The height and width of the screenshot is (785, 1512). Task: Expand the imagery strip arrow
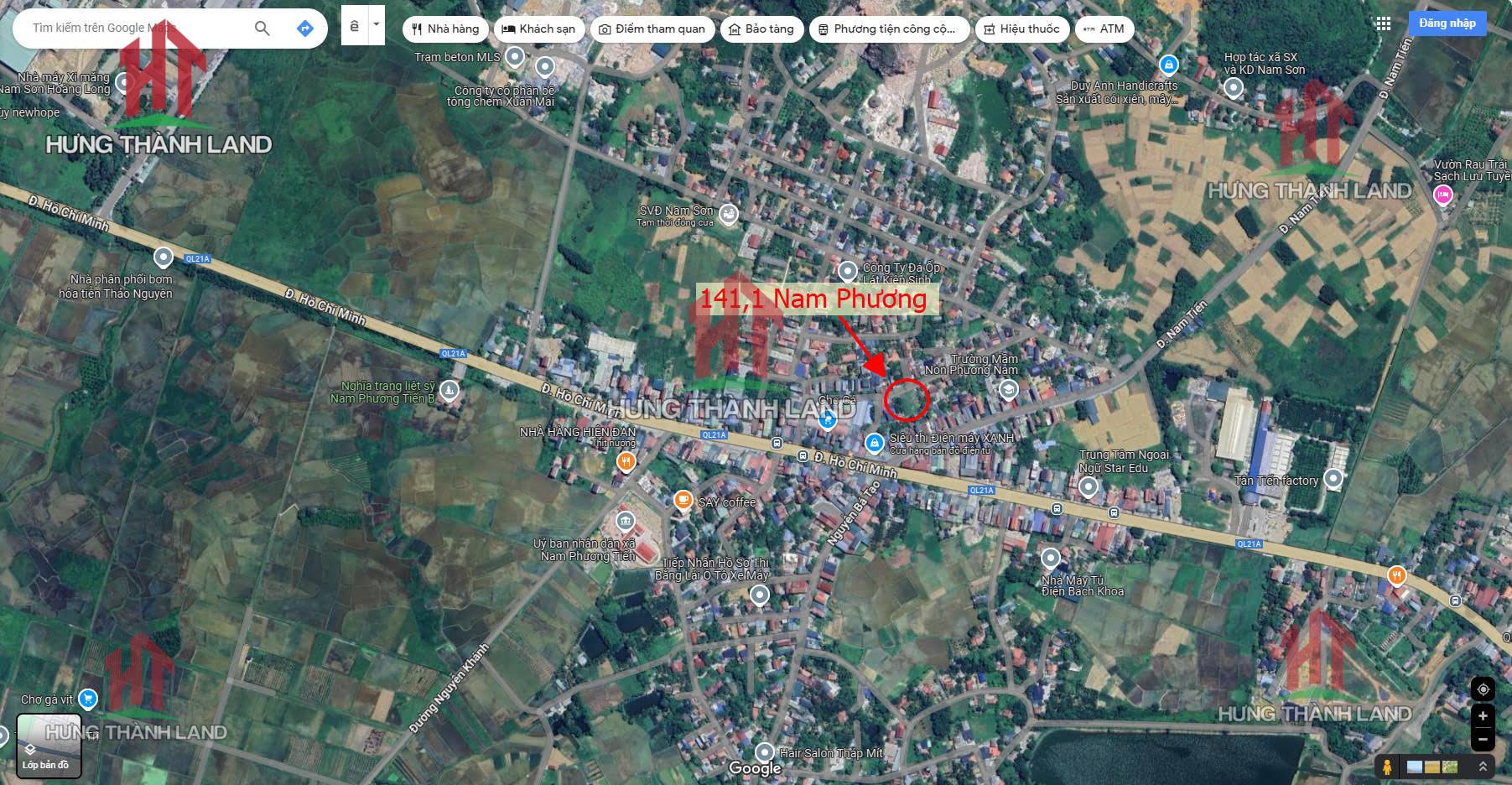pos(1483,767)
